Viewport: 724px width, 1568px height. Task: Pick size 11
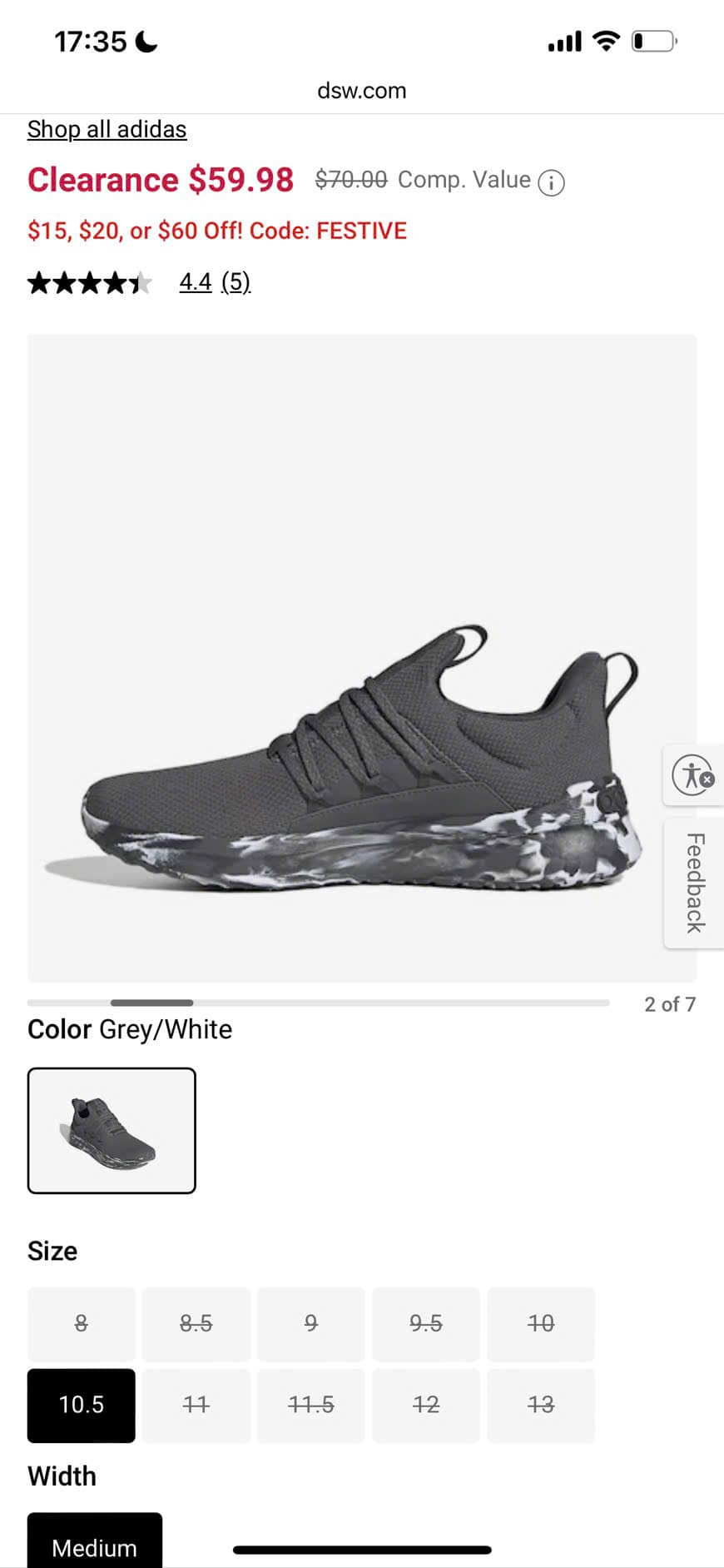196,1405
